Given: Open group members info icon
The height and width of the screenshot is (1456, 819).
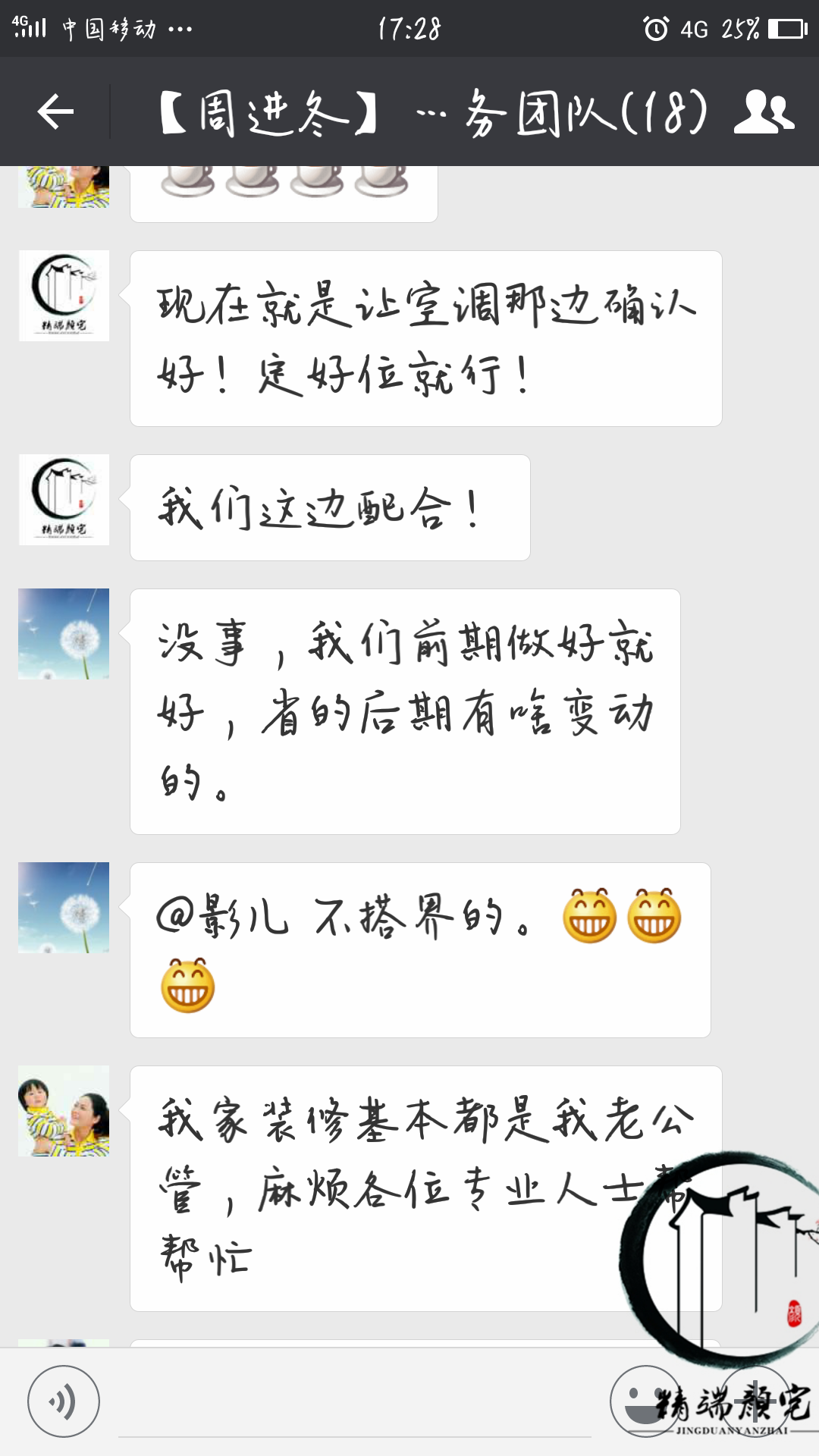Looking at the screenshot, I should [x=764, y=112].
